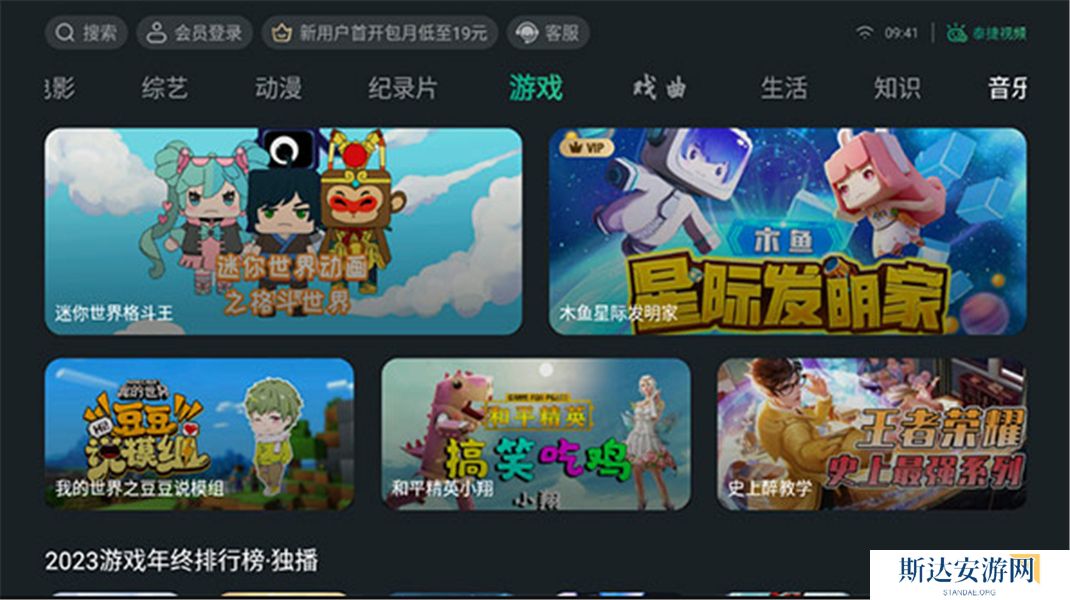Viewport: 1070px width, 600px height.
Task: Open the 史上醉教学 card
Action: 871,434
